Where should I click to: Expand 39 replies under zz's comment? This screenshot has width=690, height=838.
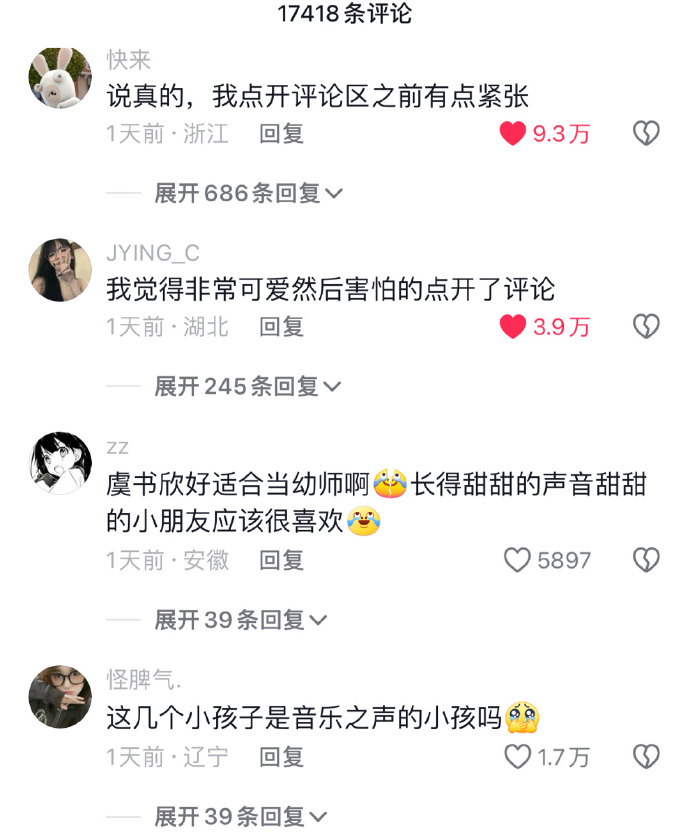point(240,620)
